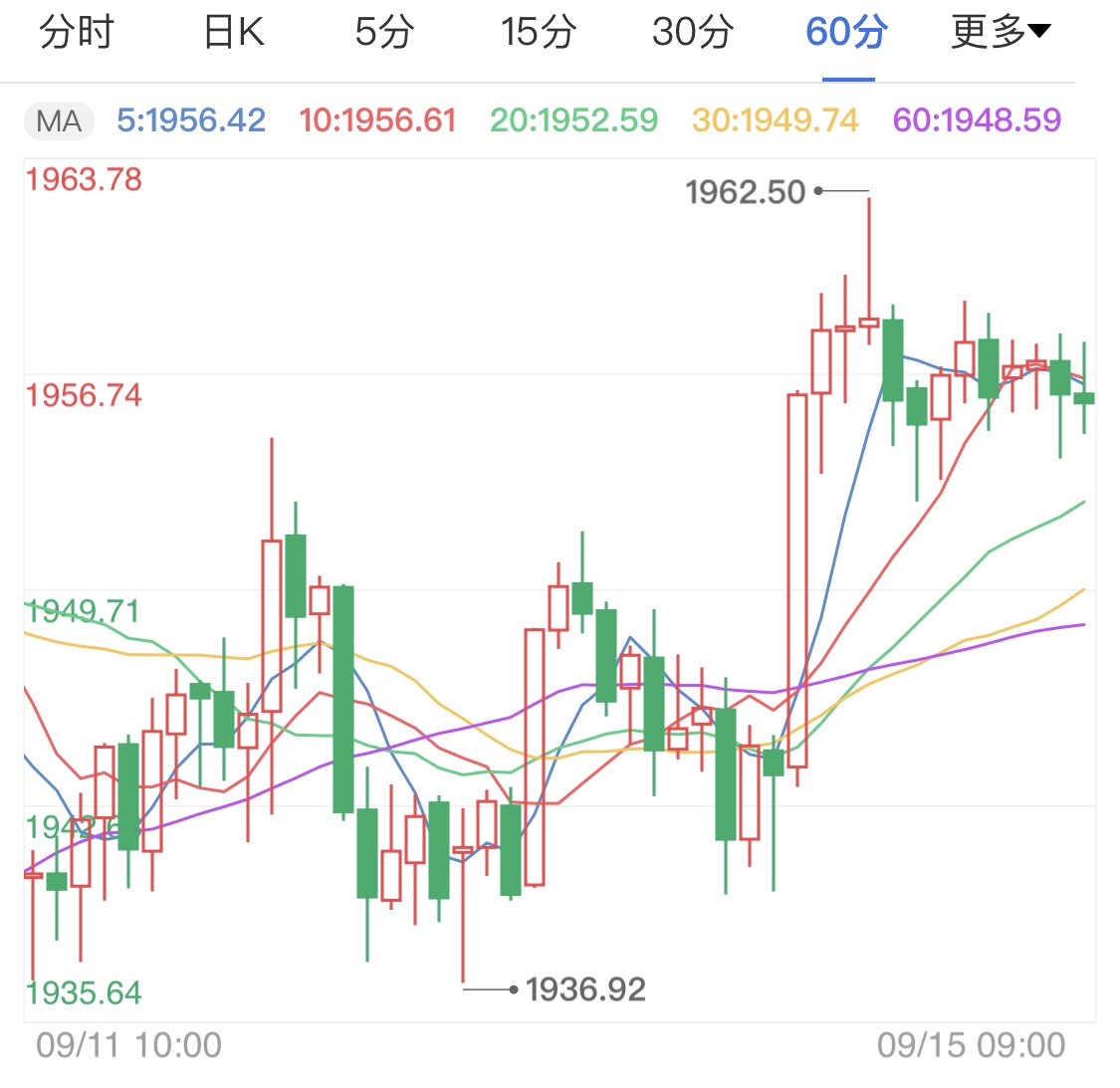Switch to the 分时 chart tab
The height and width of the screenshot is (1088, 1120).
coord(77,33)
